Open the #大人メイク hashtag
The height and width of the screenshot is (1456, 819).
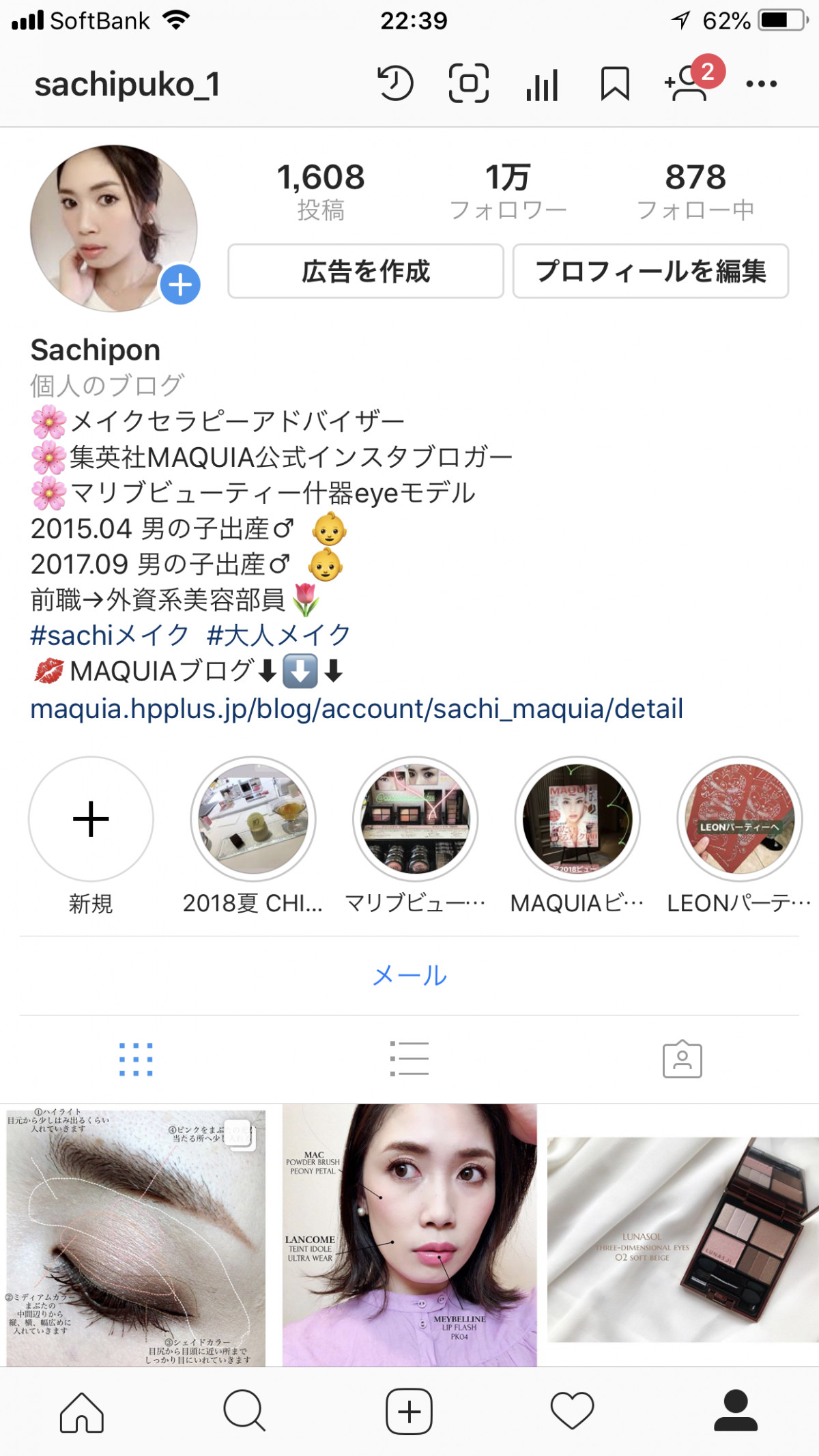coord(278,636)
